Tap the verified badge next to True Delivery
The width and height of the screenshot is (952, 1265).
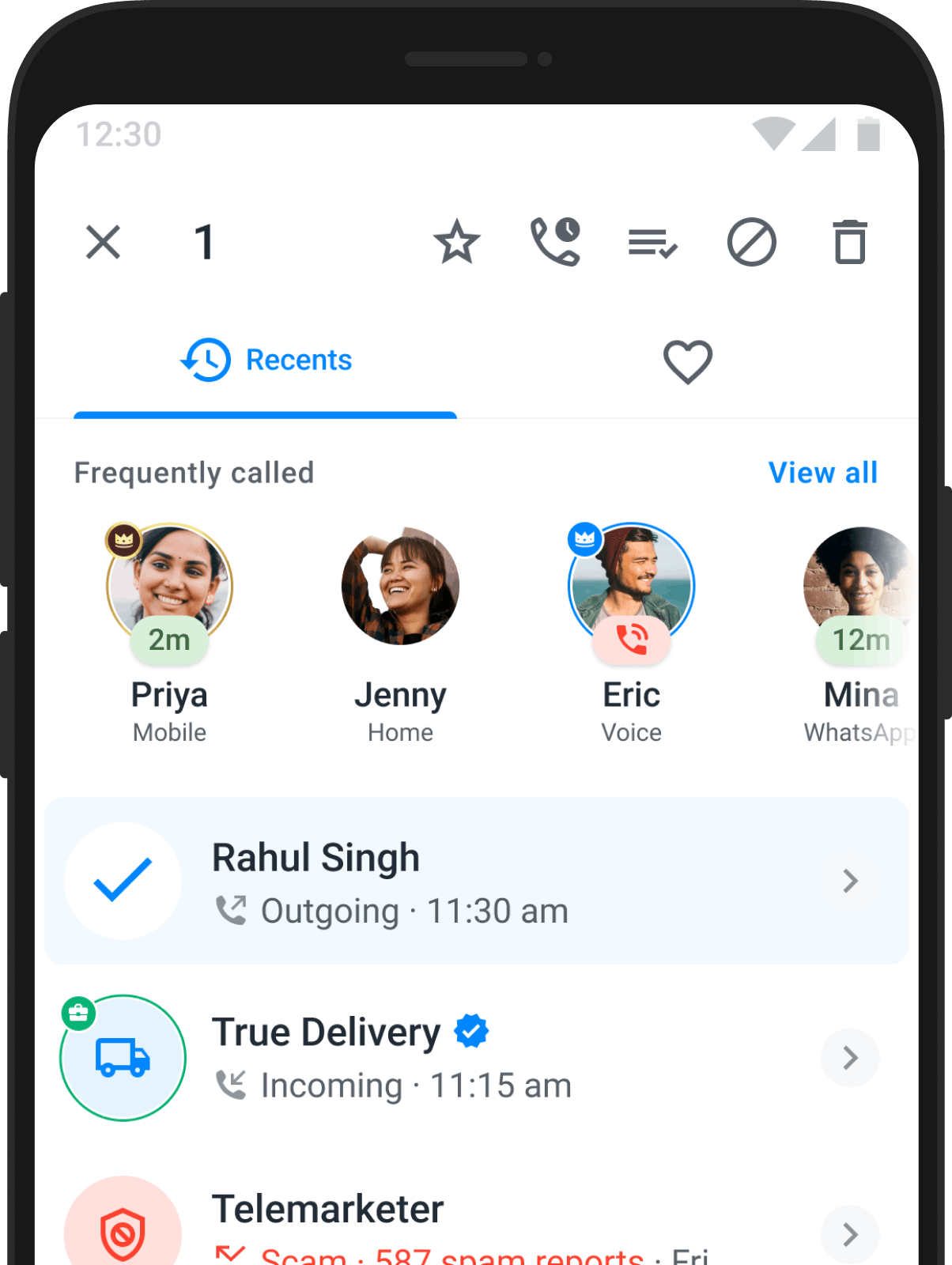pyautogui.click(x=472, y=1031)
